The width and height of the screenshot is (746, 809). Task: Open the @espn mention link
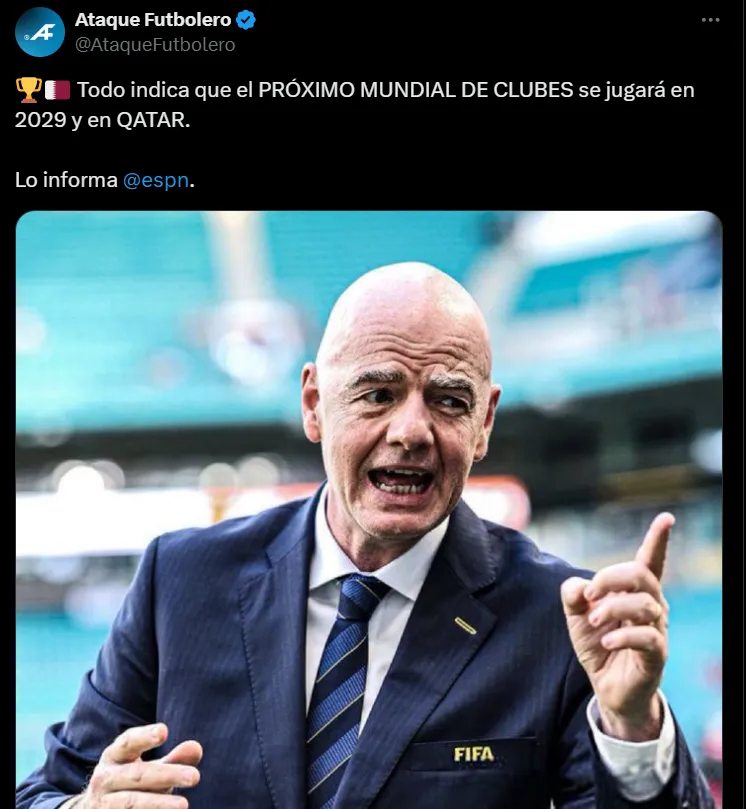tap(155, 181)
